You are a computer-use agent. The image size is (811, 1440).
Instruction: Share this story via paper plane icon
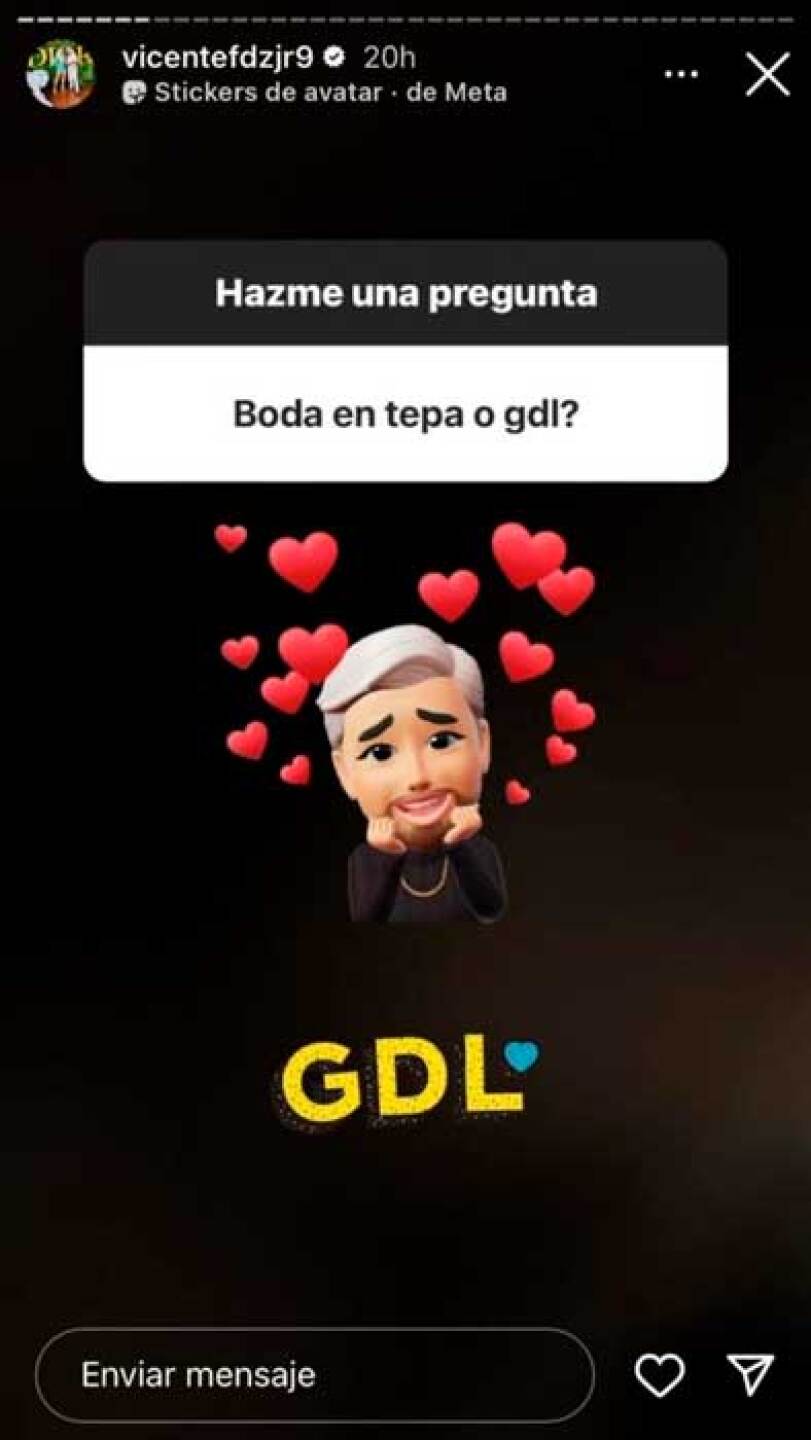(x=750, y=1375)
